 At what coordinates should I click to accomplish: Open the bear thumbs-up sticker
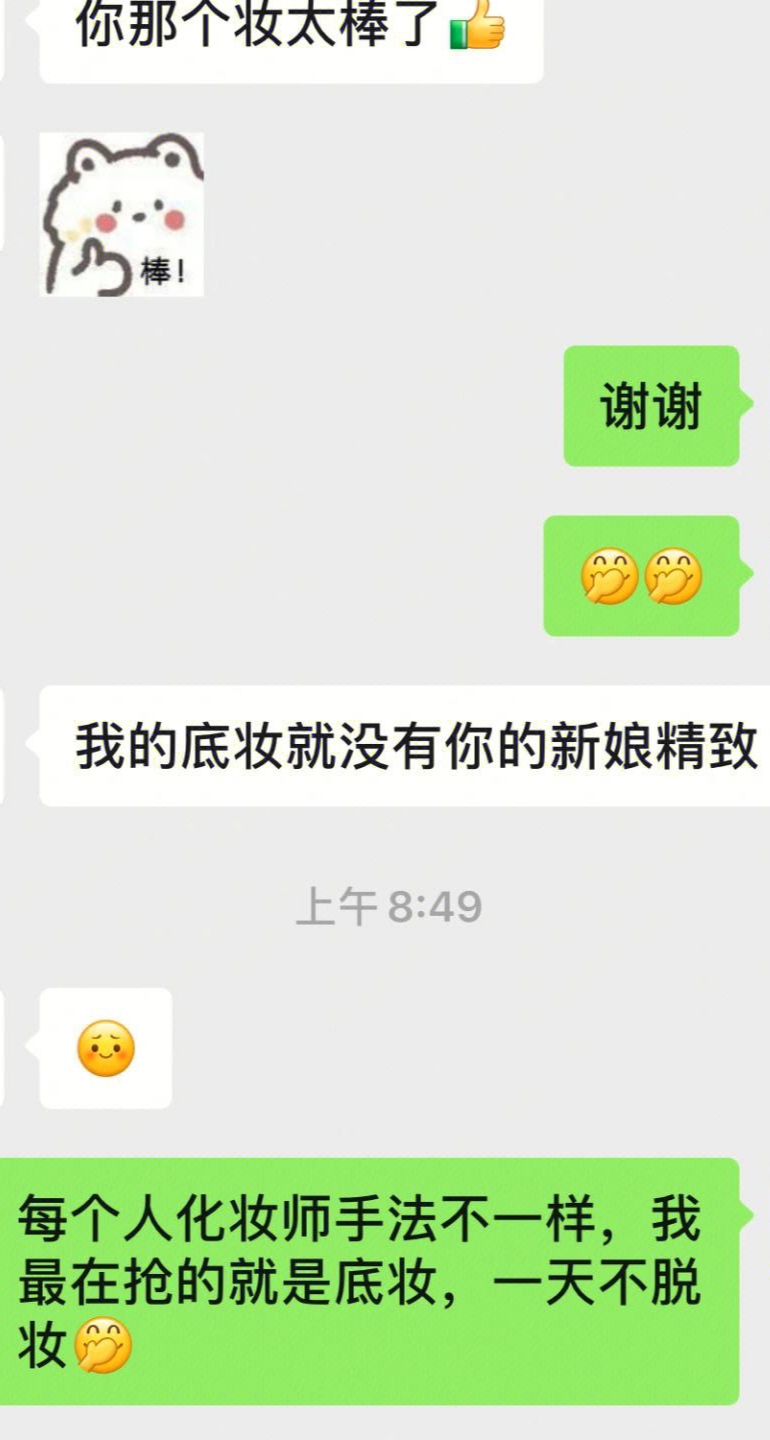coord(121,214)
